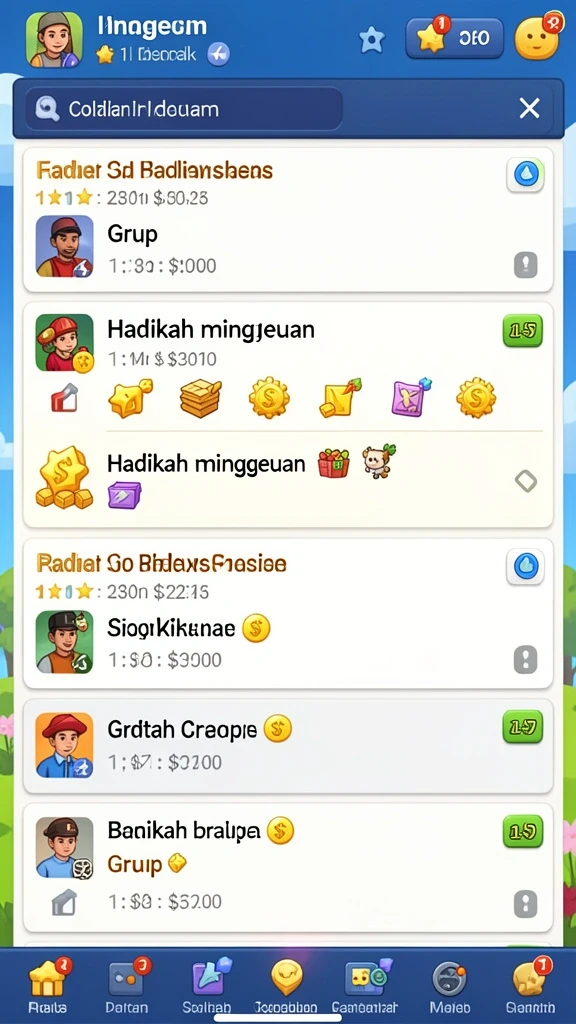This screenshot has width=576, height=1024.
Task: Open the smiley face icon with badge
Action: click(537, 37)
